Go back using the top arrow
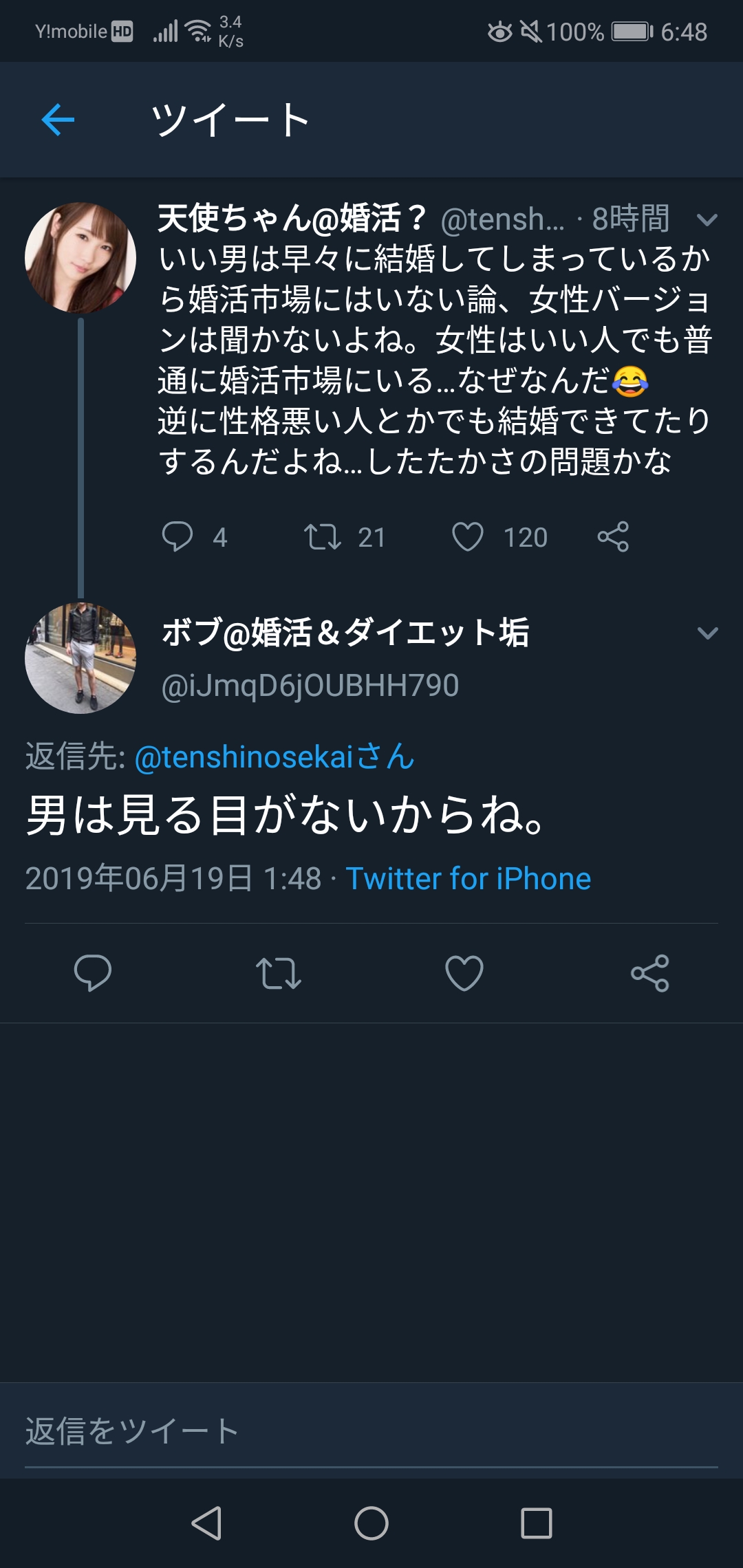This screenshot has height=1568, width=743. point(58,120)
